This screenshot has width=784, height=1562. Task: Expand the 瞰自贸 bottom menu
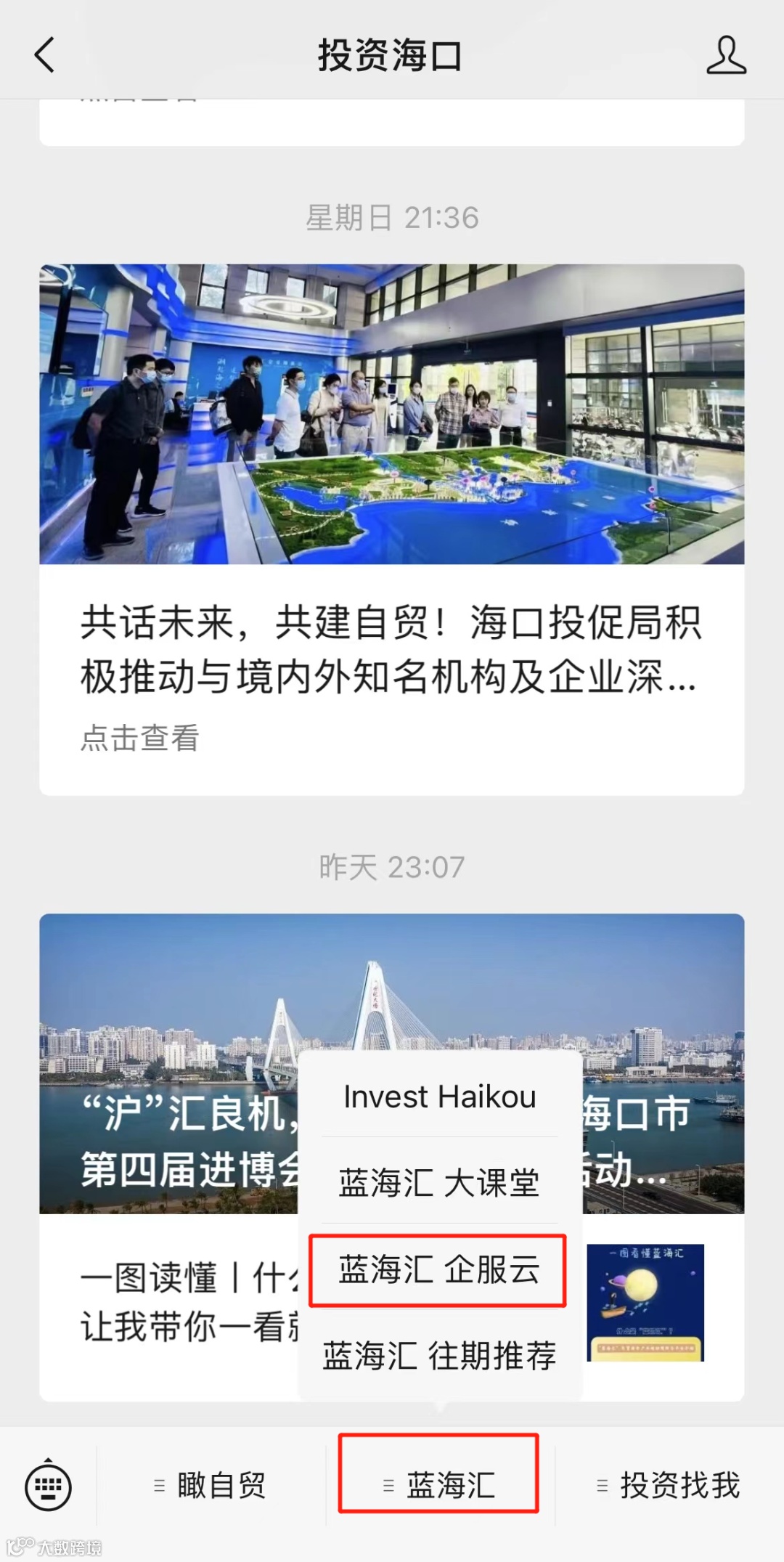[x=211, y=1486]
